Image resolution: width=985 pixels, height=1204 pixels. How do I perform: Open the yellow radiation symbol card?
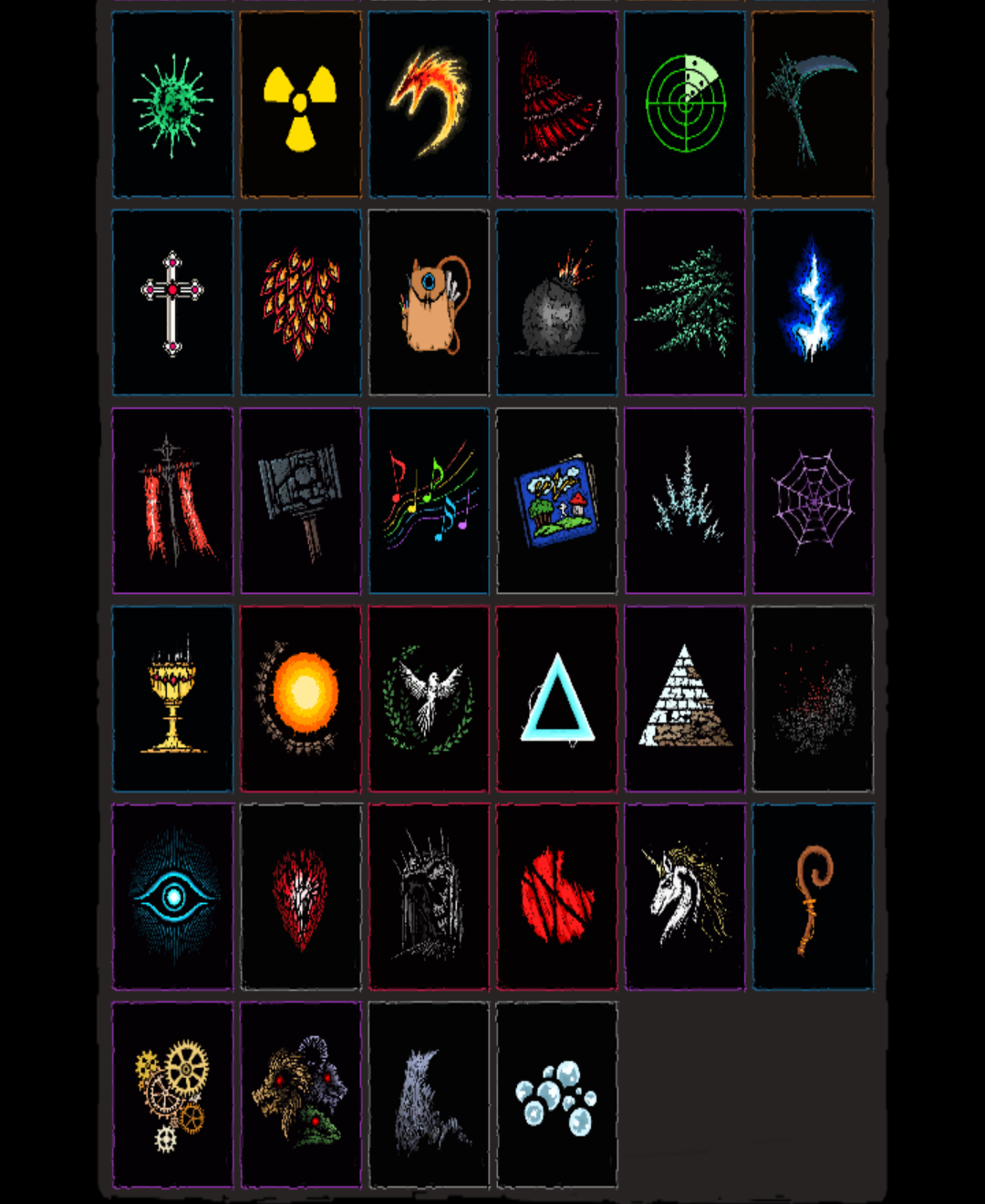(301, 105)
